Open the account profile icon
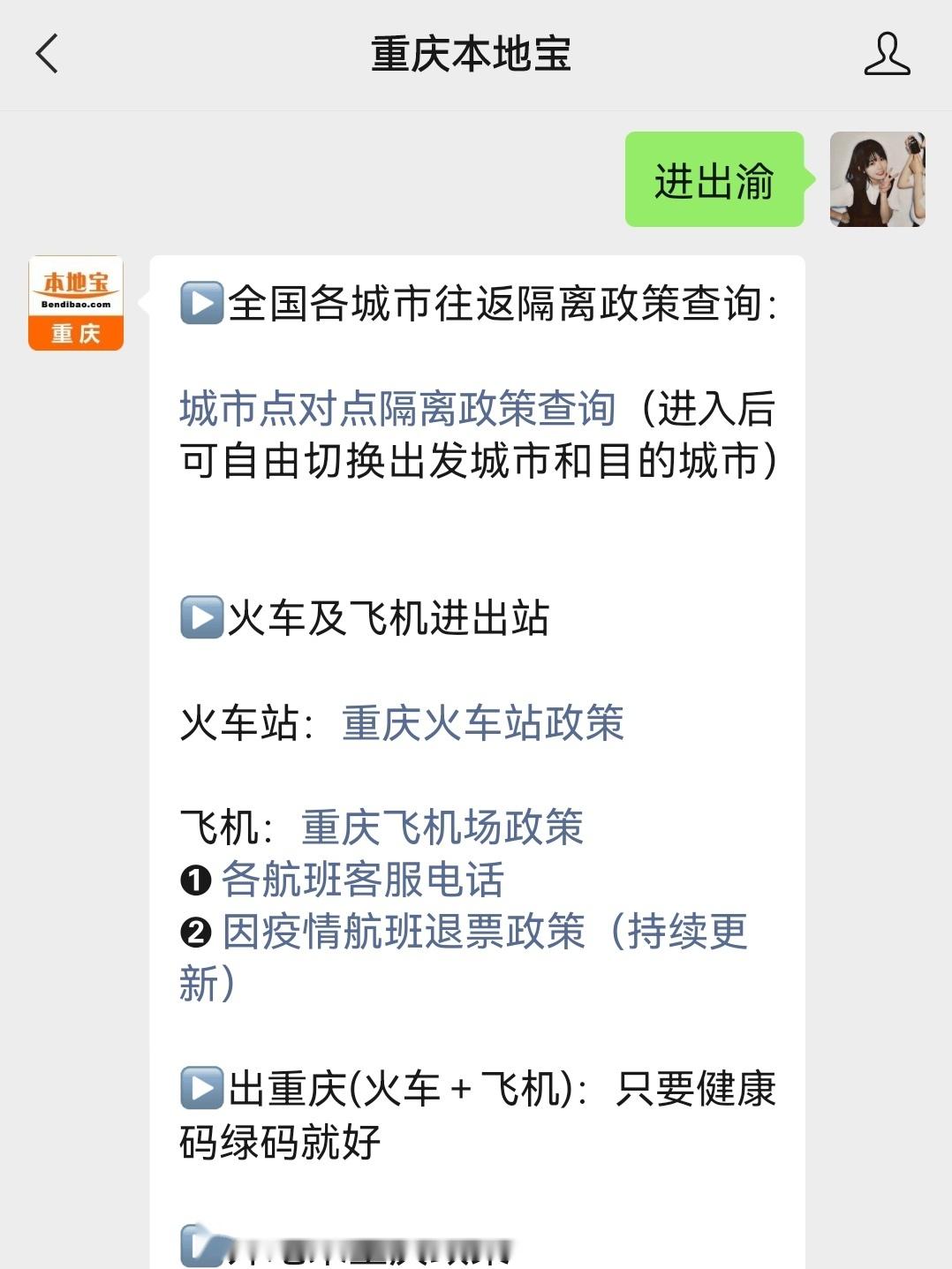This screenshot has height=1269, width=952. [886, 54]
